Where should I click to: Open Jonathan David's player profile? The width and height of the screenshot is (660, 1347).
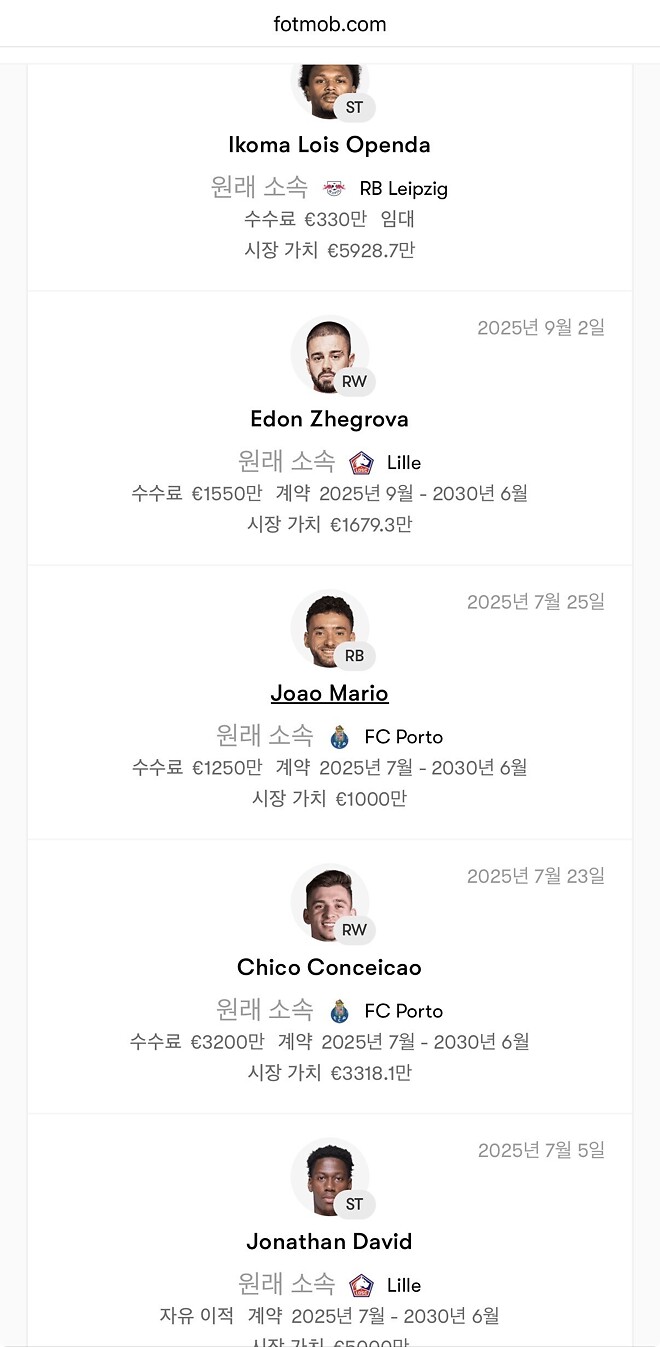(x=329, y=1241)
